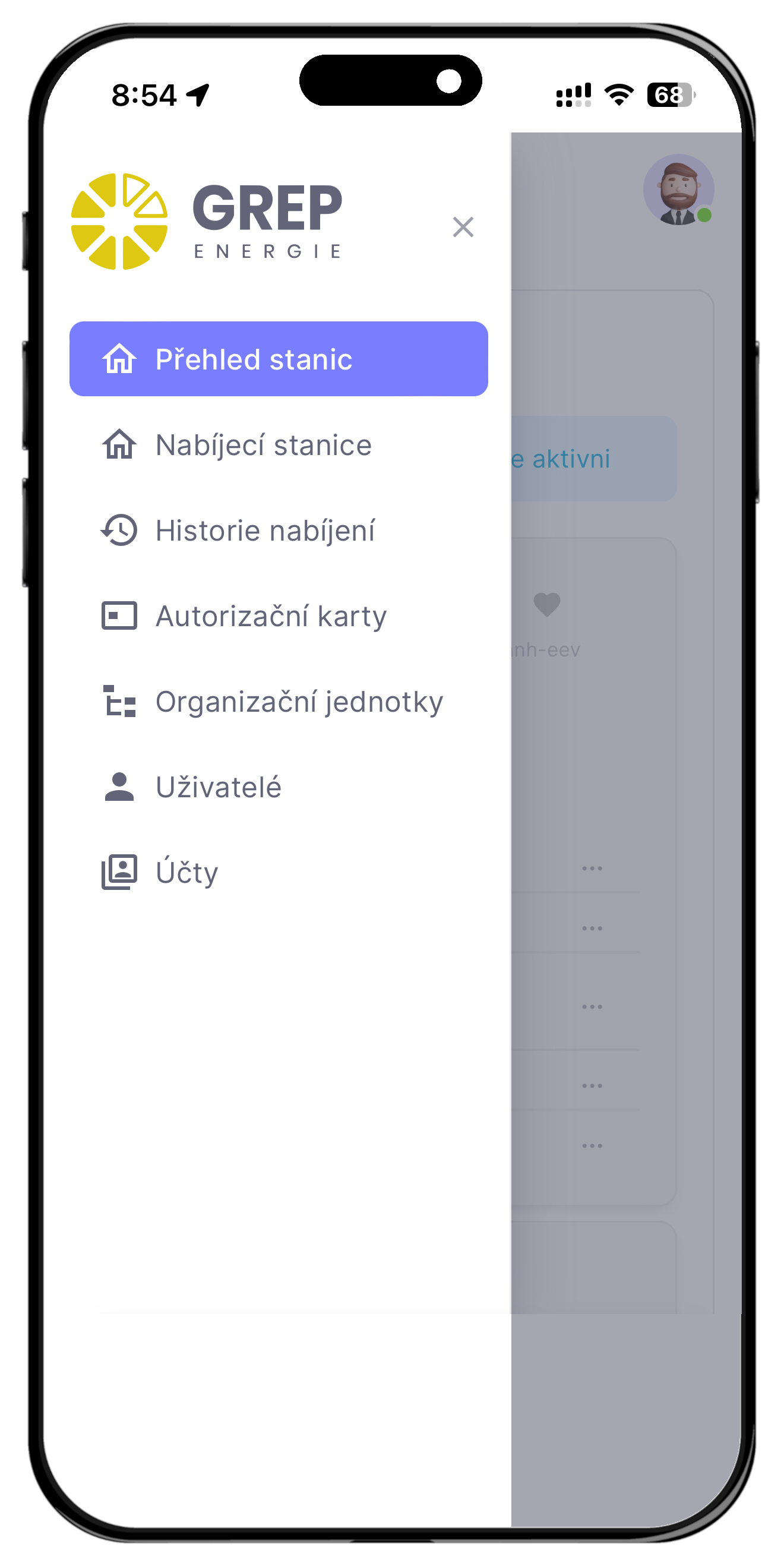Go to Nabíjecí stanice

tap(279, 444)
